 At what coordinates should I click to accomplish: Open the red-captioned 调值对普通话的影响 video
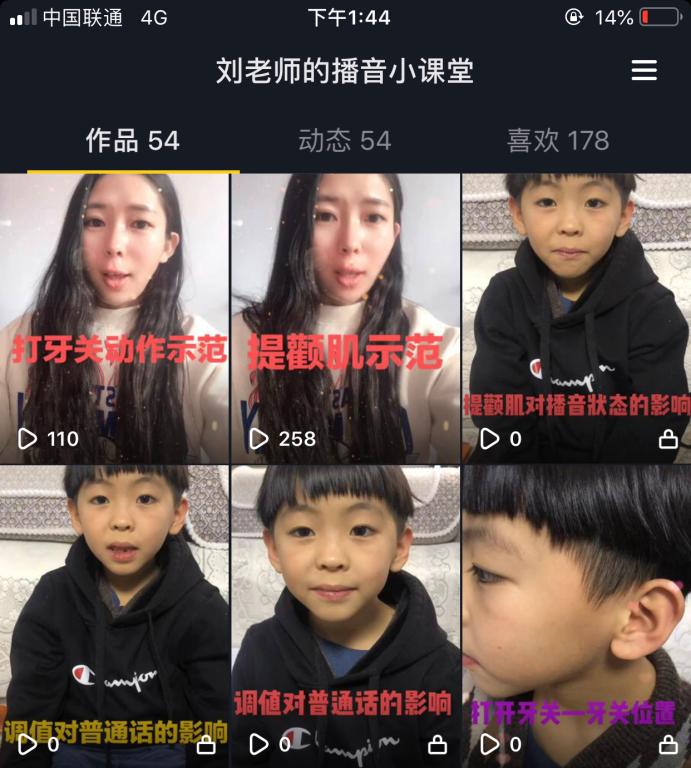coord(345,612)
